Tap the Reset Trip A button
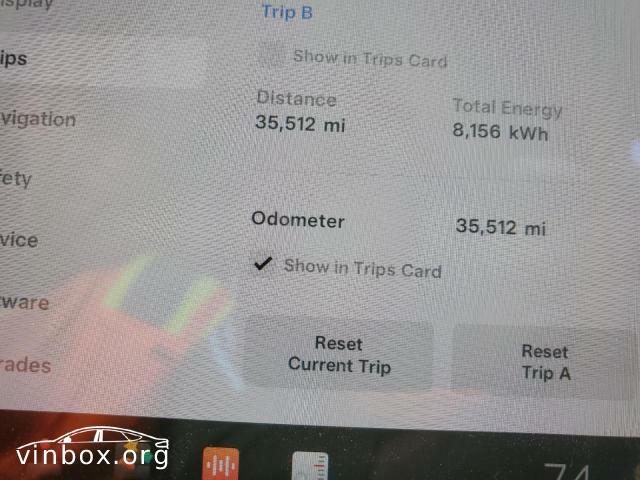The width and height of the screenshot is (640, 480). (x=545, y=362)
